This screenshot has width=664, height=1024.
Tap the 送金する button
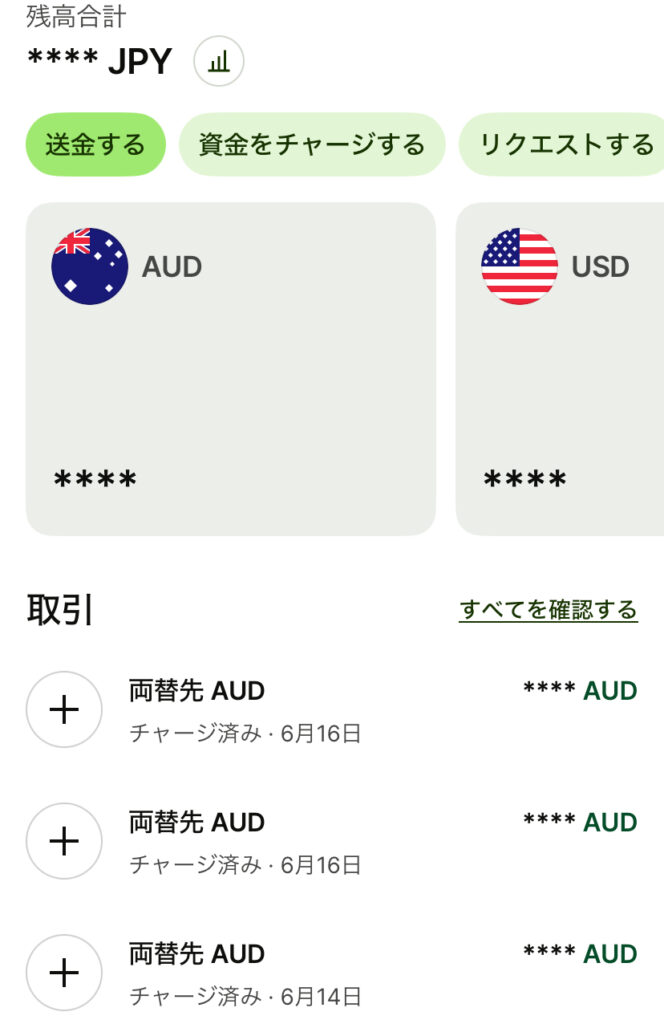tap(95, 144)
